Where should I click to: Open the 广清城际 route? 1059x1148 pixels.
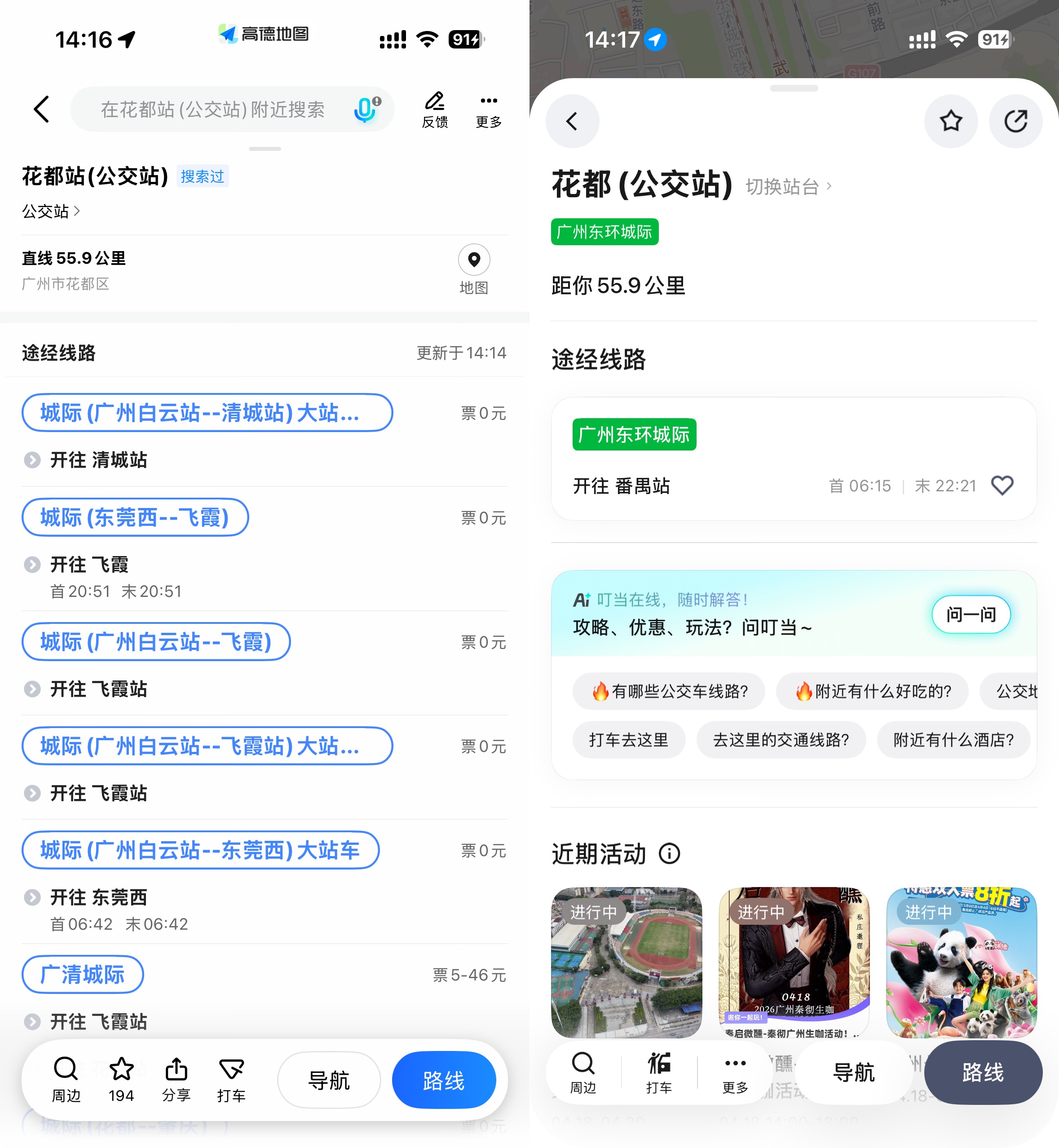coord(83,974)
